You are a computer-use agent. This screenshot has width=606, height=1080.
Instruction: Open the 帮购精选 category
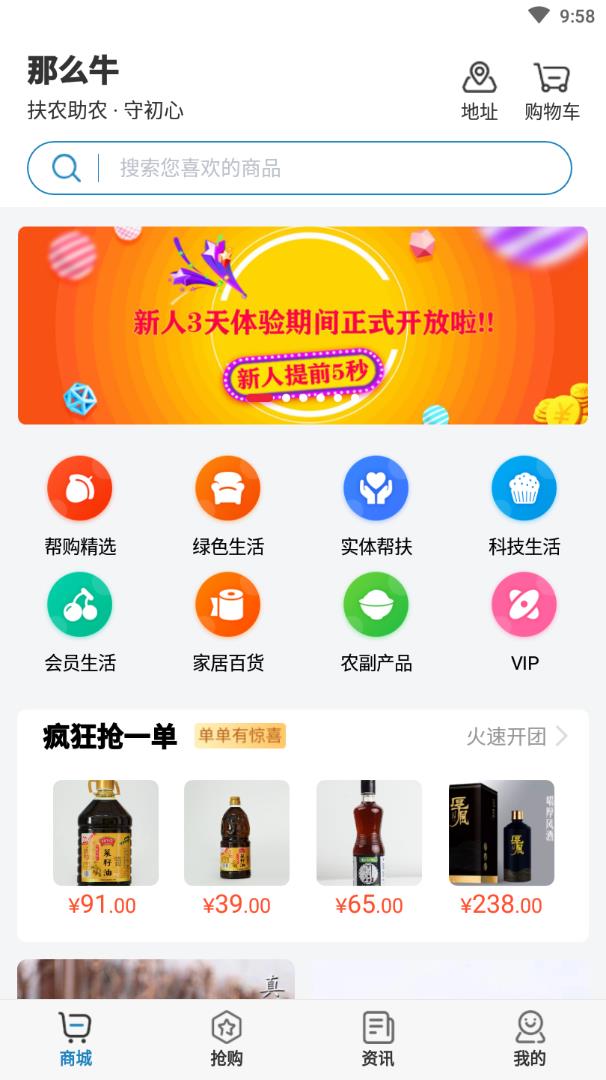pos(80,504)
